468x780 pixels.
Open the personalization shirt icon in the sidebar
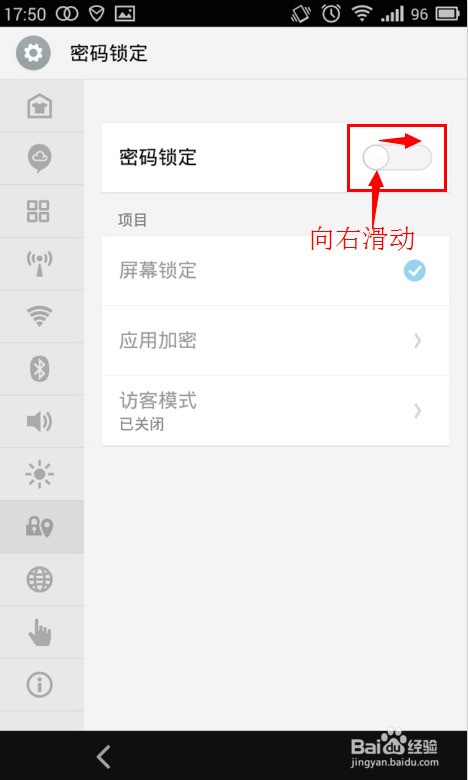40,106
